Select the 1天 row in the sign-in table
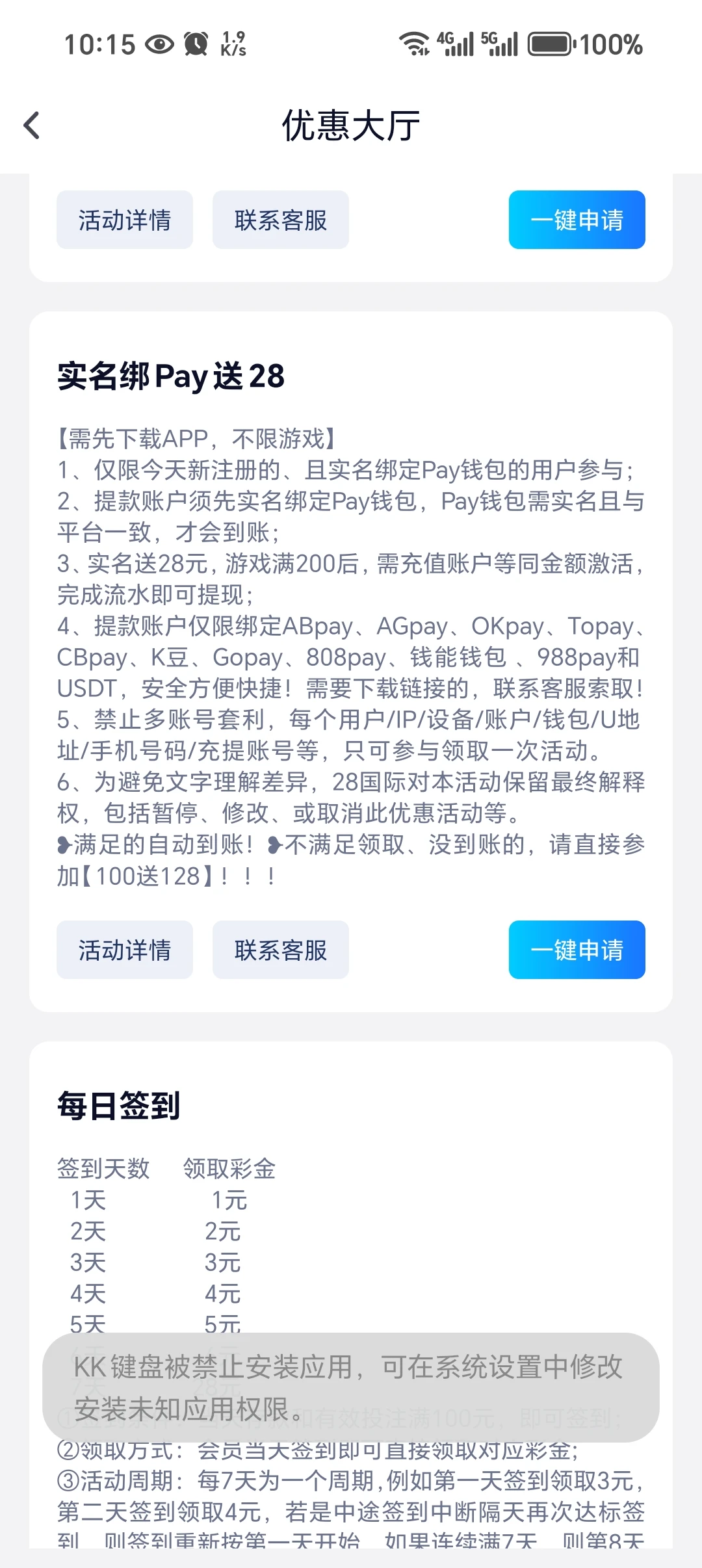 coord(89,1199)
